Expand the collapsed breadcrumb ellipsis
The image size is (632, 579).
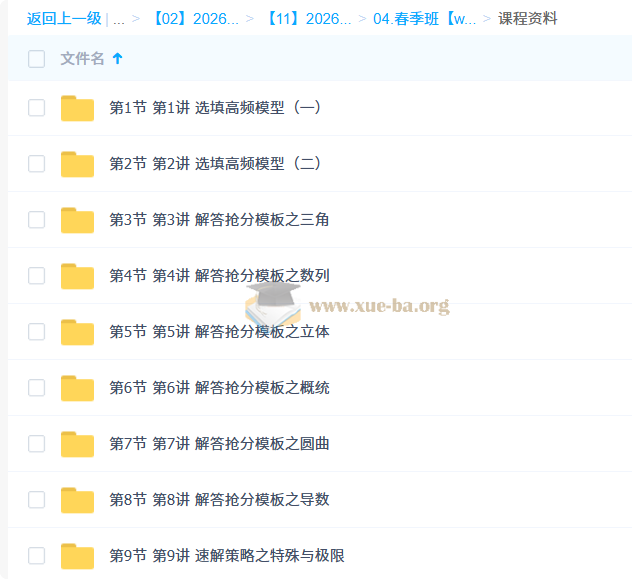click(x=119, y=18)
